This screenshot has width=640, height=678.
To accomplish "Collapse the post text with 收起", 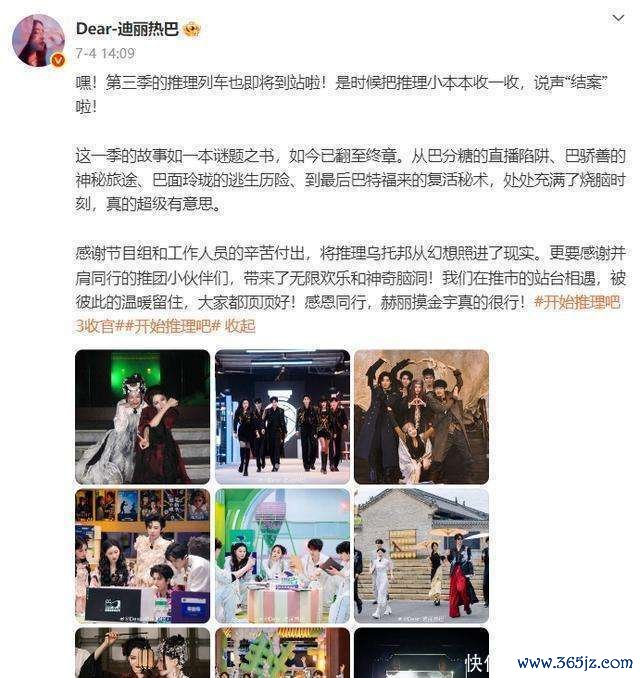I will coord(240,326).
